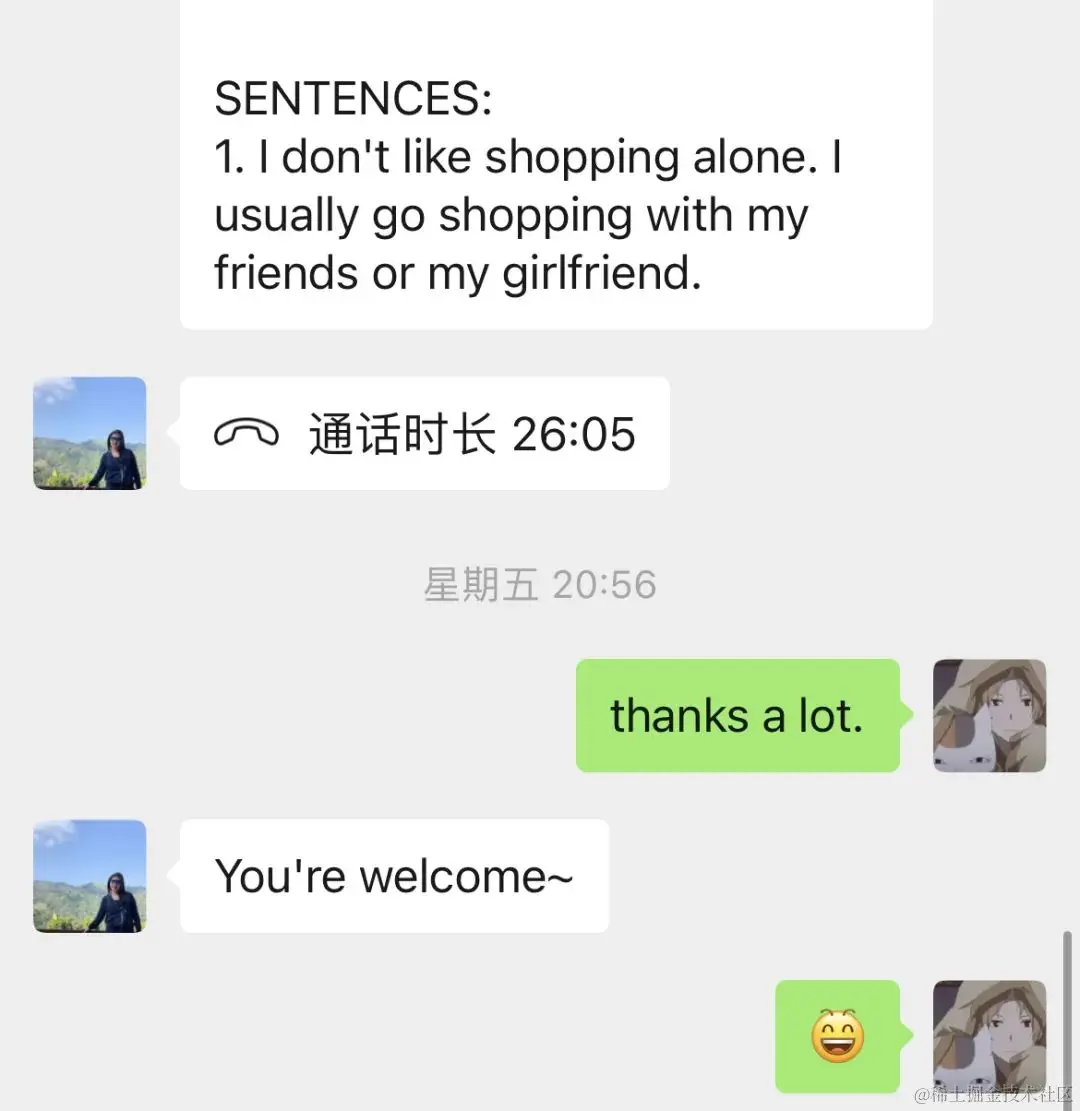Click the SENTENCES message bubble
This screenshot has height=1111, width=1080.
[x=553, y=165]
